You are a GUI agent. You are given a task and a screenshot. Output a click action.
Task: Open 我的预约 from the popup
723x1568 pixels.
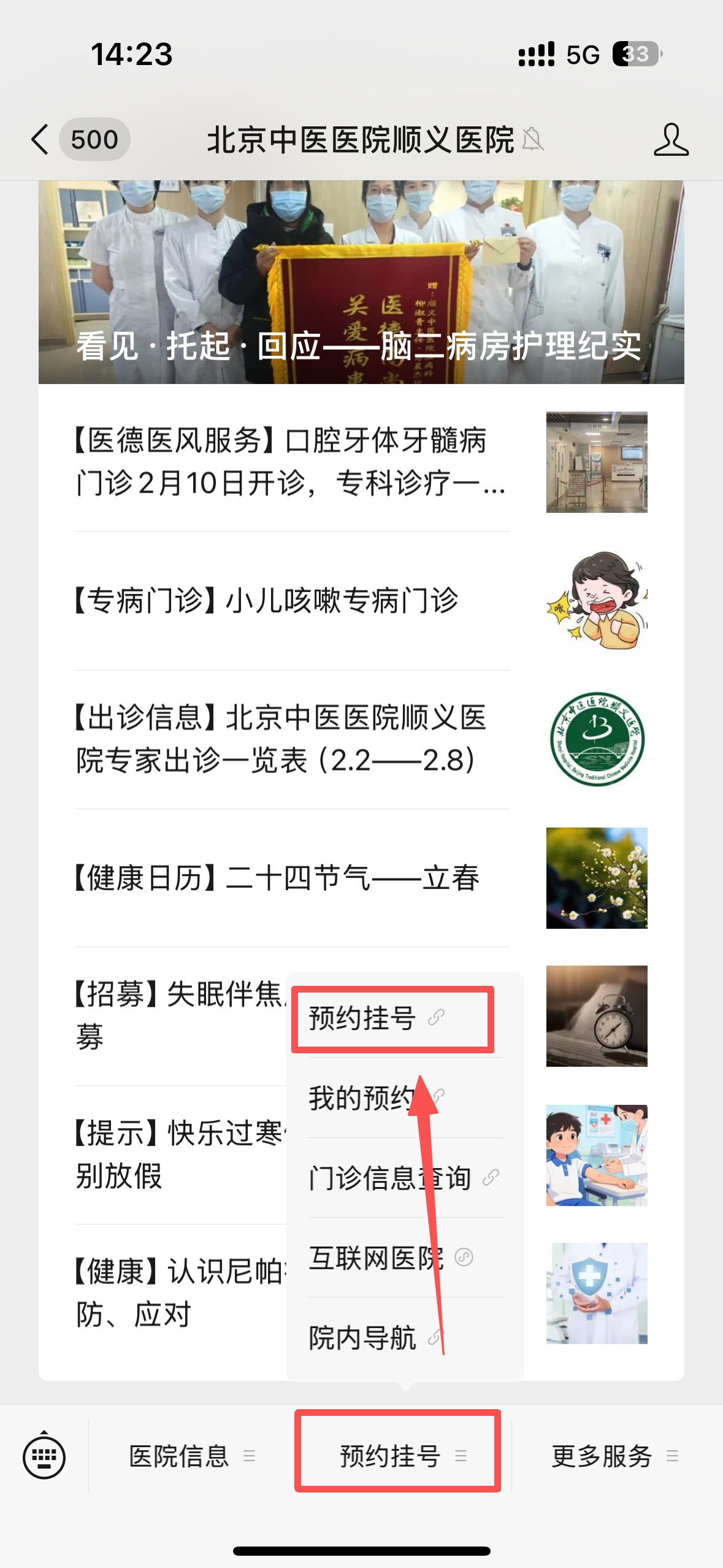363,1097
